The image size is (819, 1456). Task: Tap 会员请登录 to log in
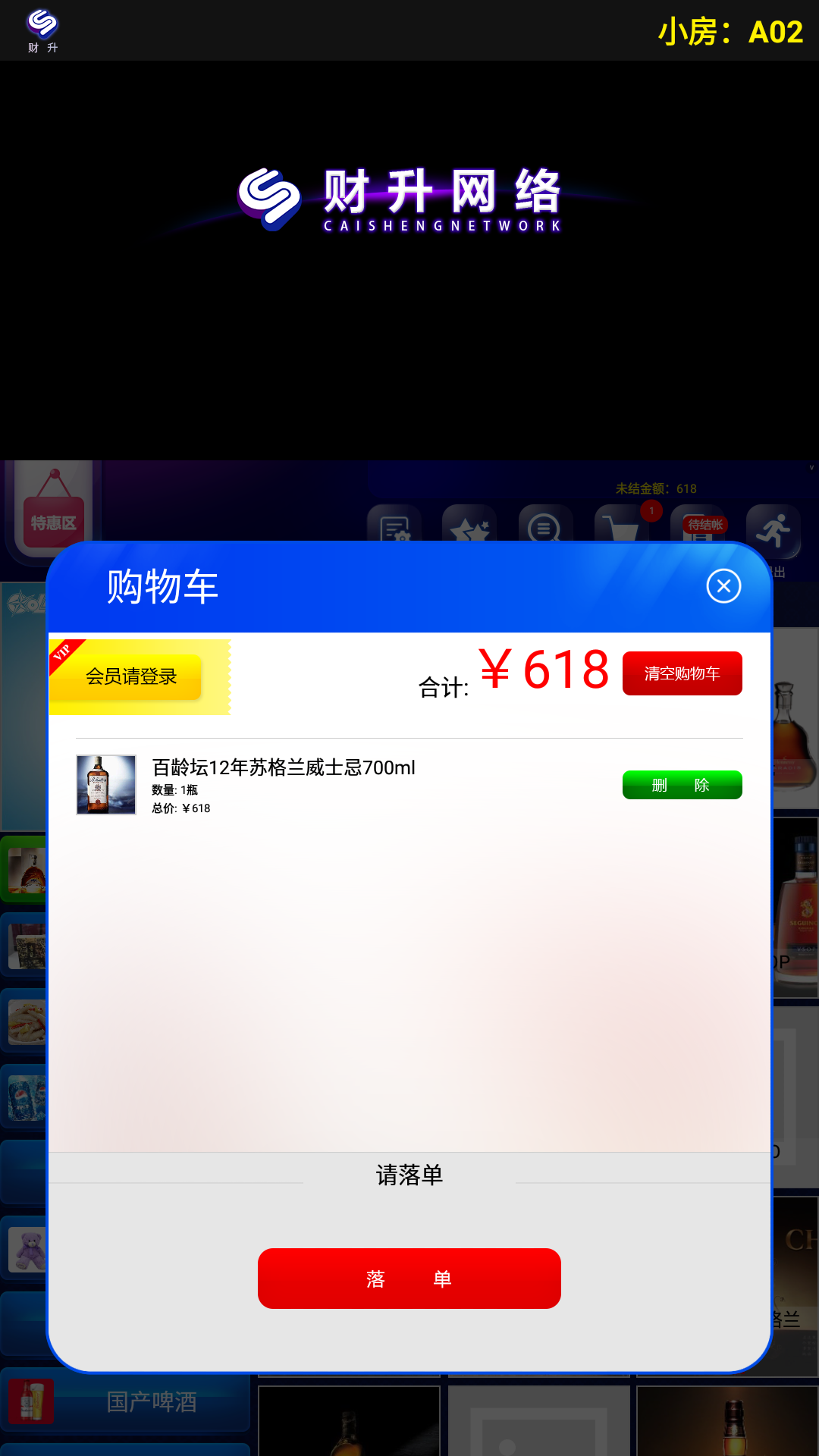click(131, 676)
